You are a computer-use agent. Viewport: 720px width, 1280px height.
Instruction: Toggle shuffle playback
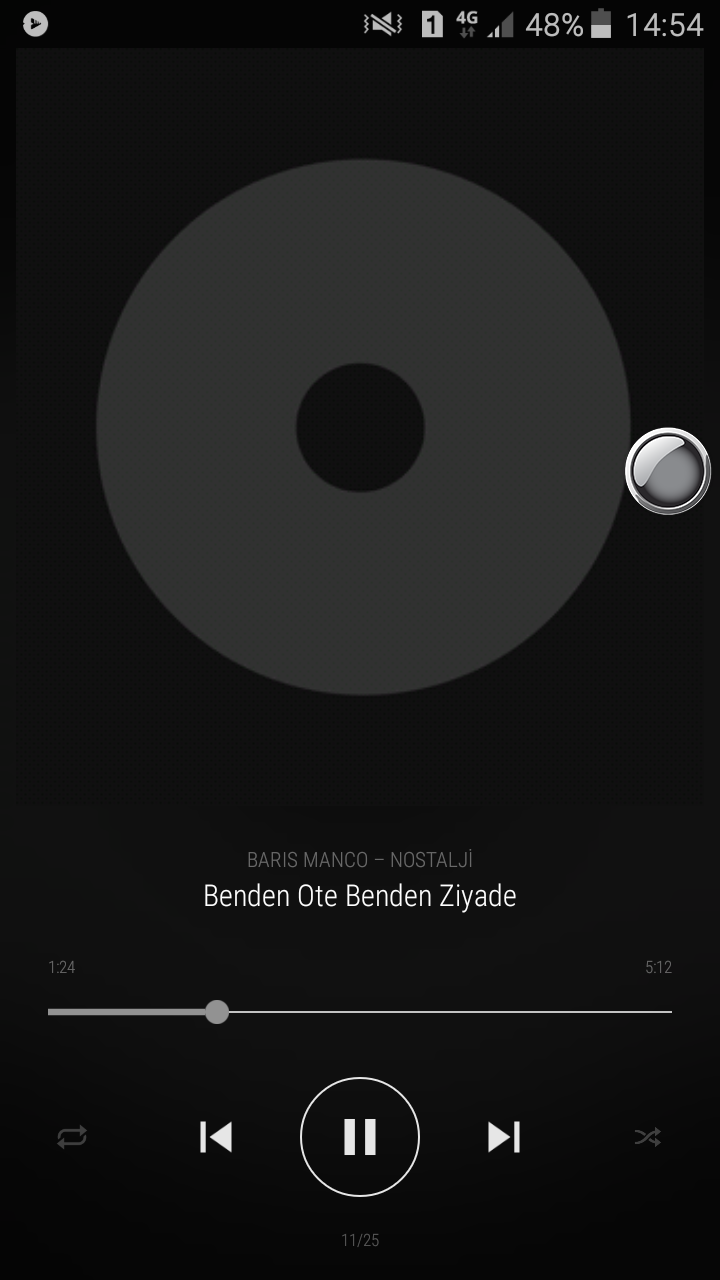(x=647, y=1137)
